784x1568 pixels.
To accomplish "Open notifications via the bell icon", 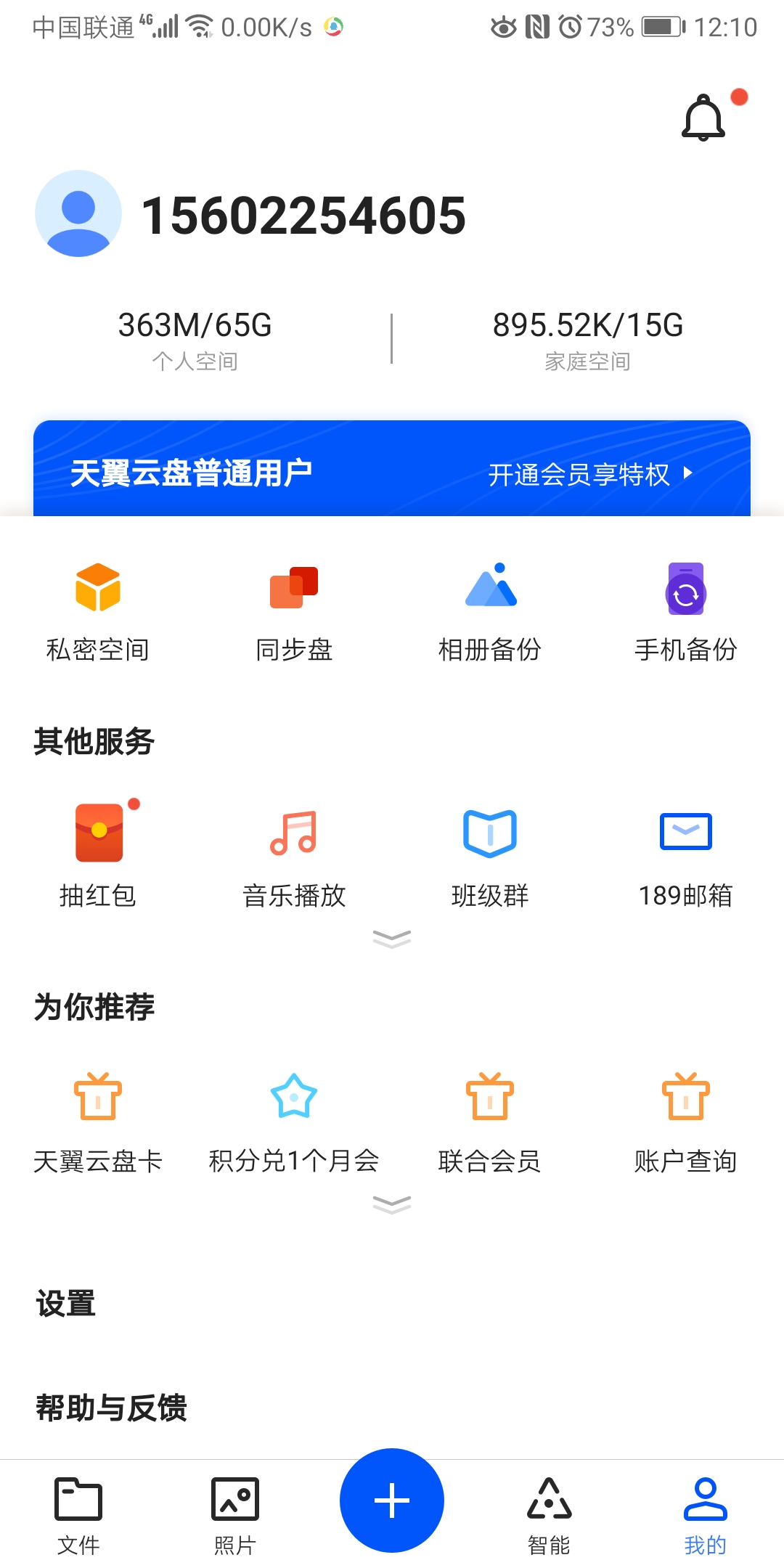I will click(x=703, y=120).
